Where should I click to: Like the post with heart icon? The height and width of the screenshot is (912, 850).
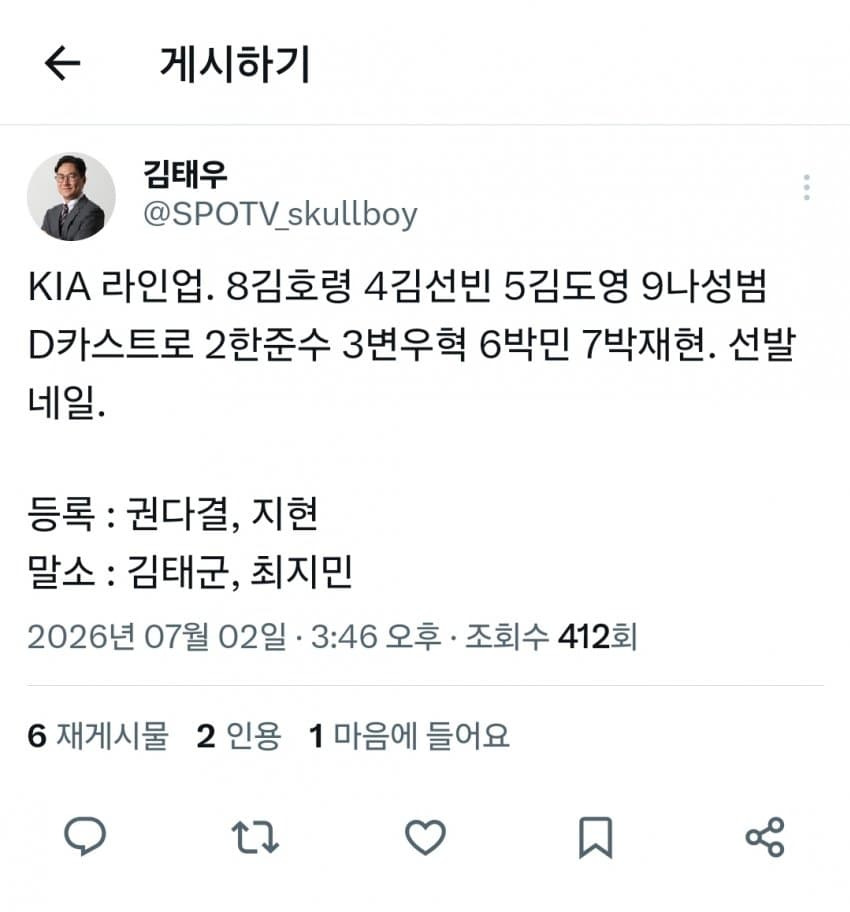coord(425,837)
